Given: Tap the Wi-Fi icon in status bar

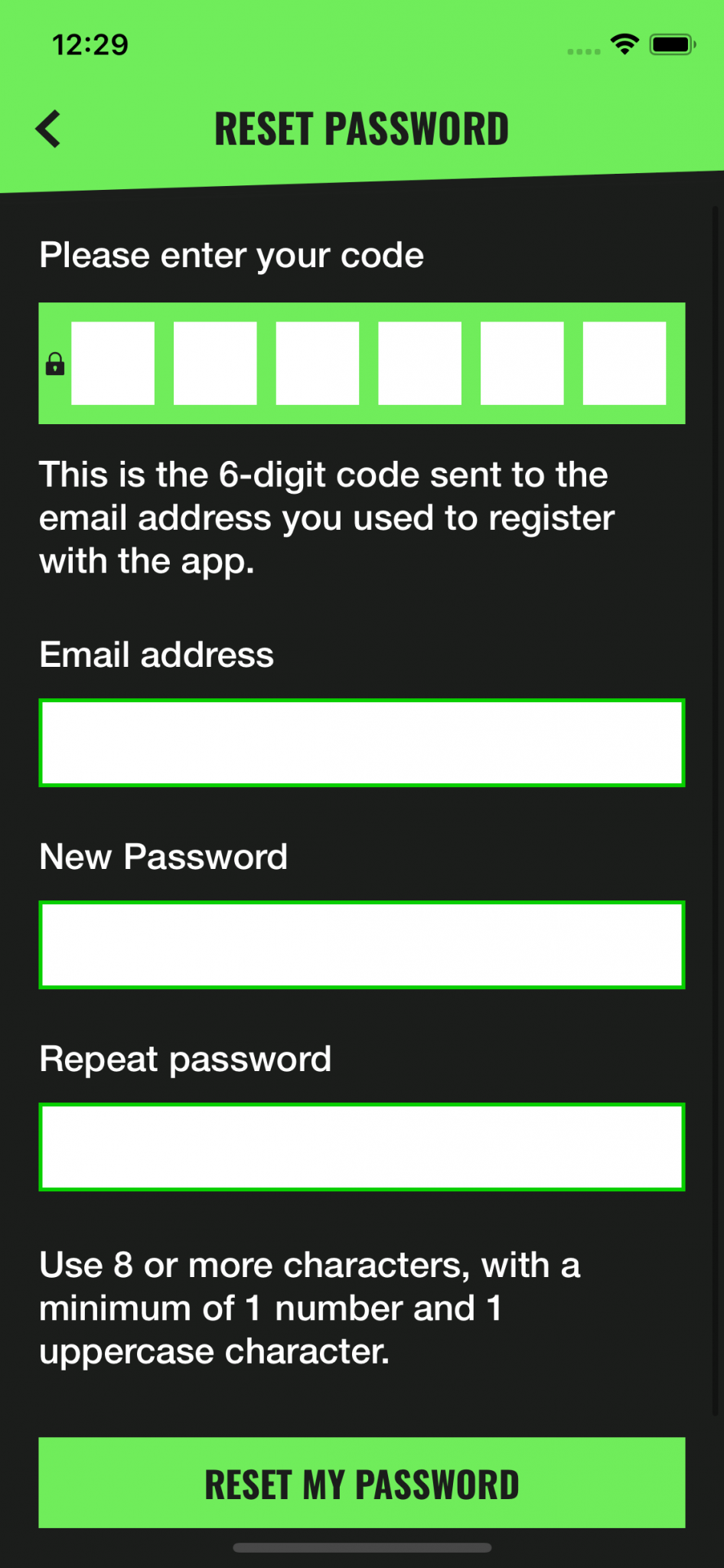Looking at the screenshot, I should [x=625, y=44].
